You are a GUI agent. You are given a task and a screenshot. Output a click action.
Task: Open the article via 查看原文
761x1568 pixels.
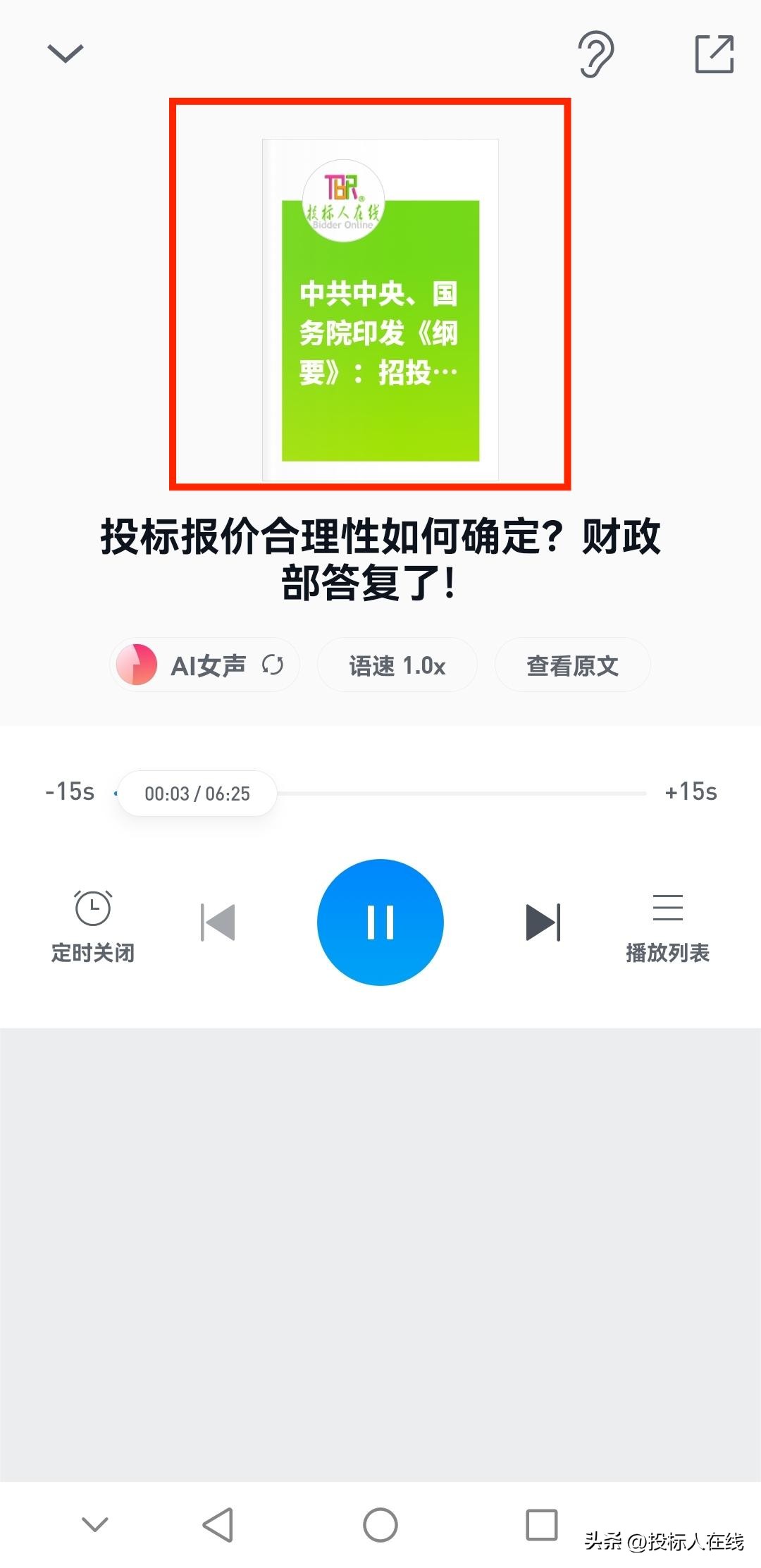[x=571, y=664]
